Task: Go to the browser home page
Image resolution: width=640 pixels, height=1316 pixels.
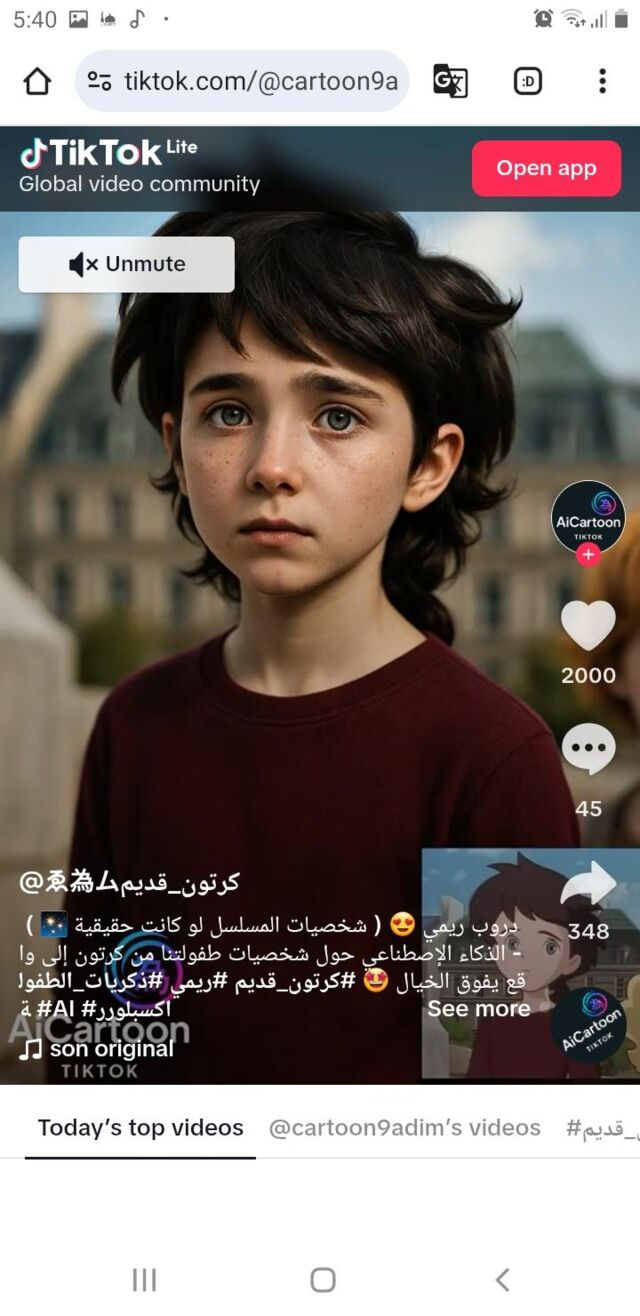Action: [37, 81]
